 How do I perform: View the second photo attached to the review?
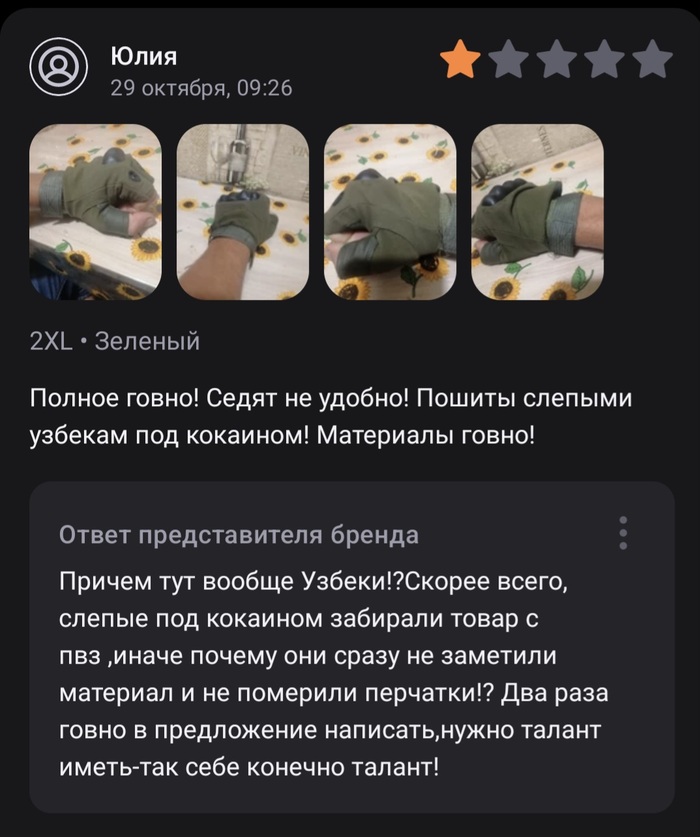(242, 212)
